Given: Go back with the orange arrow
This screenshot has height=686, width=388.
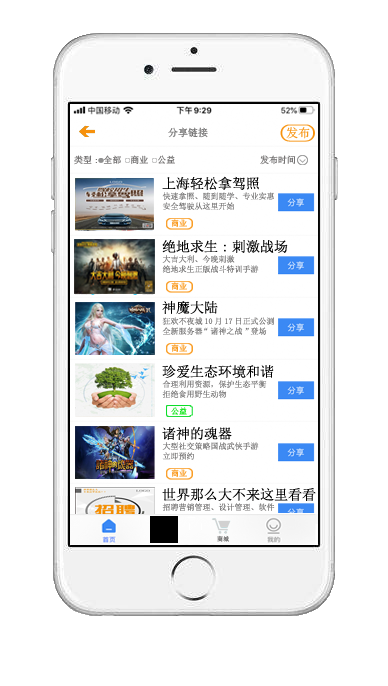Looking at the screenshot, I should [87, 132].
